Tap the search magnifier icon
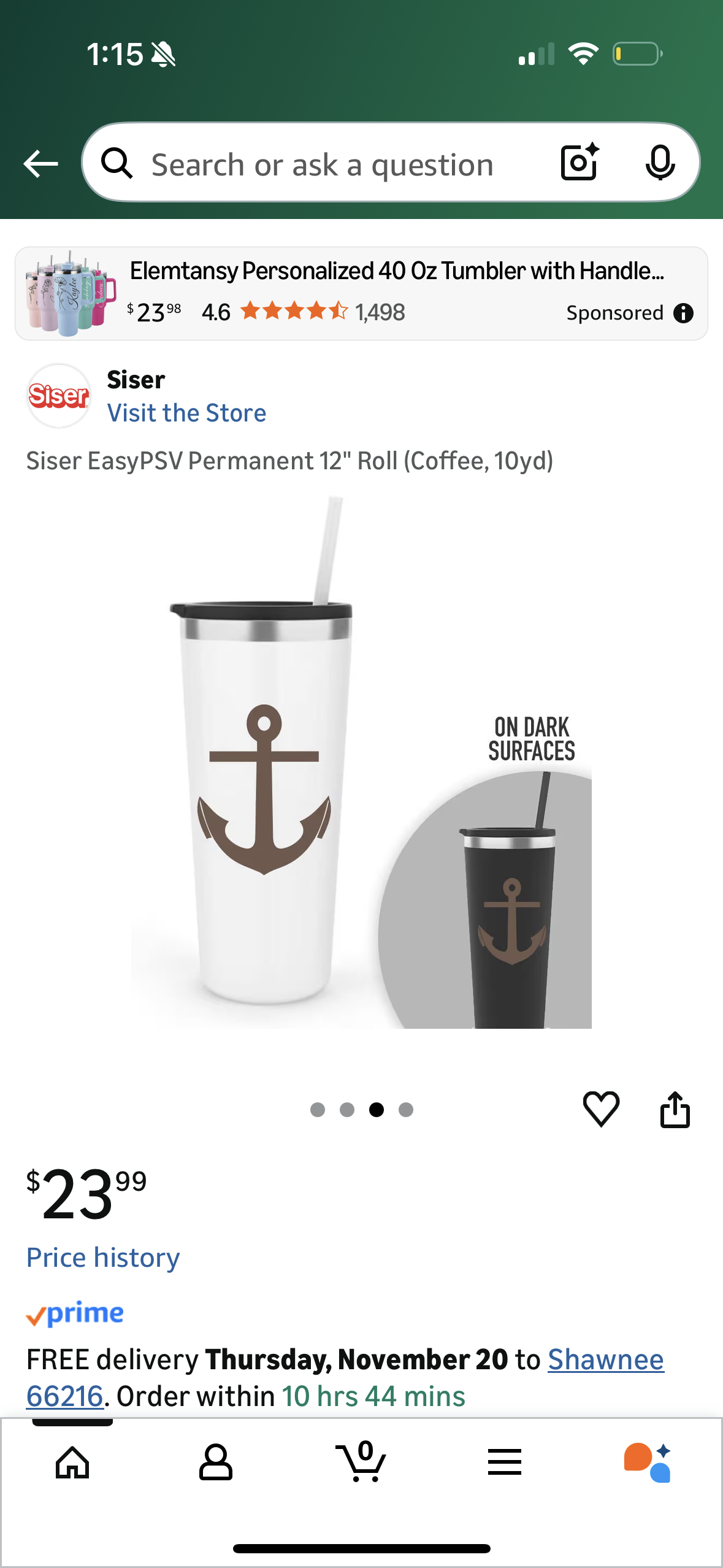Image resolution: width=723 pixels, height=1568 pixels. (x=118, y=163)
